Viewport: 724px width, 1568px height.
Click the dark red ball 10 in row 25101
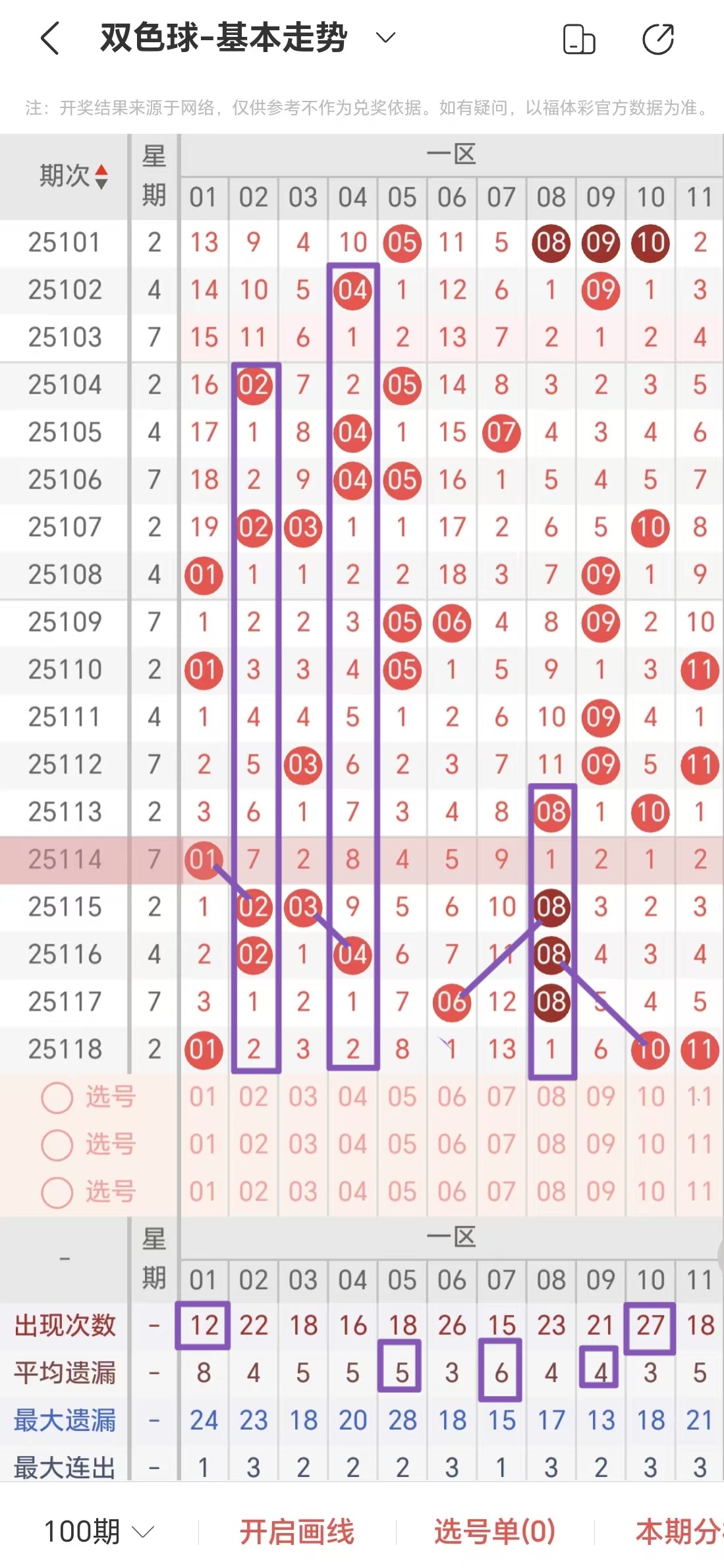click(650, 243)
